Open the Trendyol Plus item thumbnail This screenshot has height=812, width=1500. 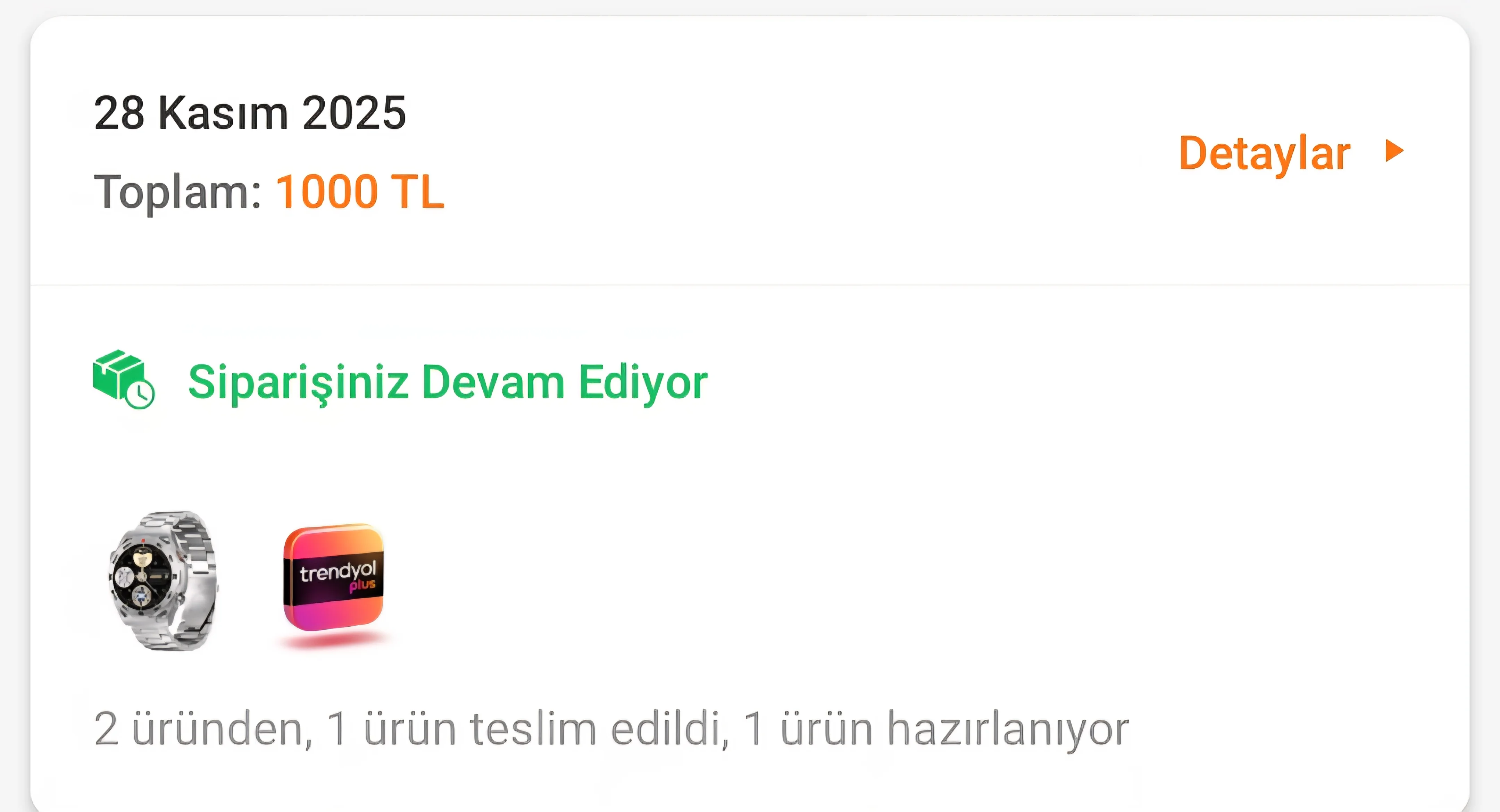pos(333,578)
